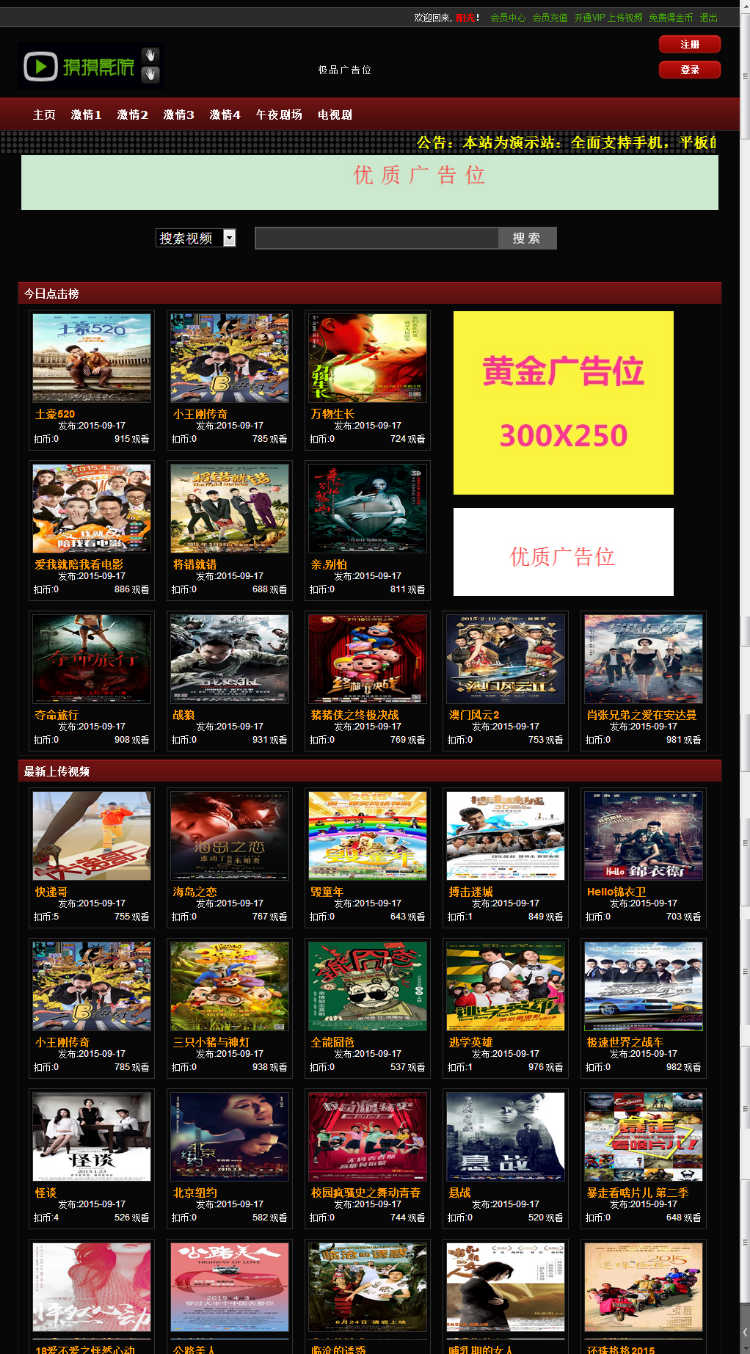Switch to the 激情1 category tab

point(85,114)
